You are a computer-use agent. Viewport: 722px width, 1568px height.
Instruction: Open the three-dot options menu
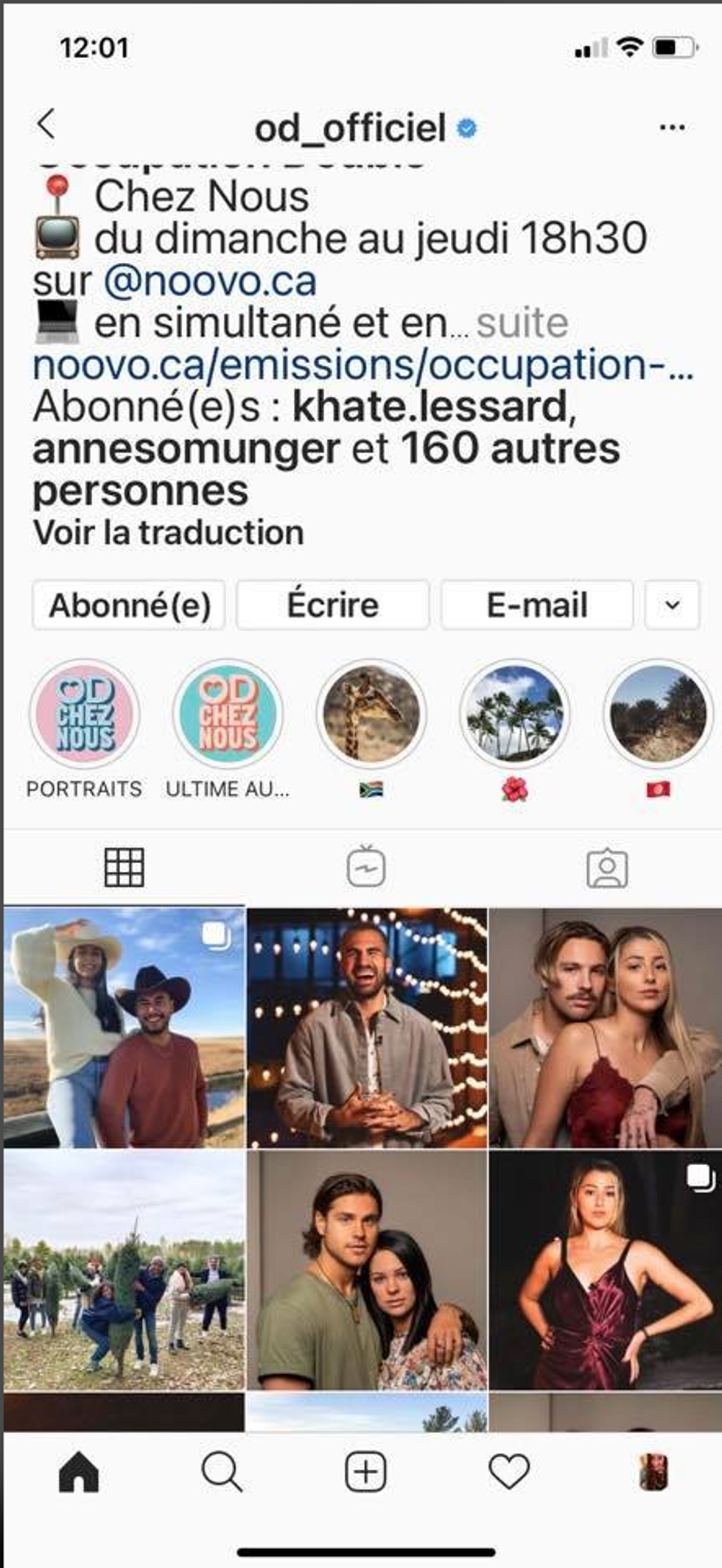click(x=672, y=127)
